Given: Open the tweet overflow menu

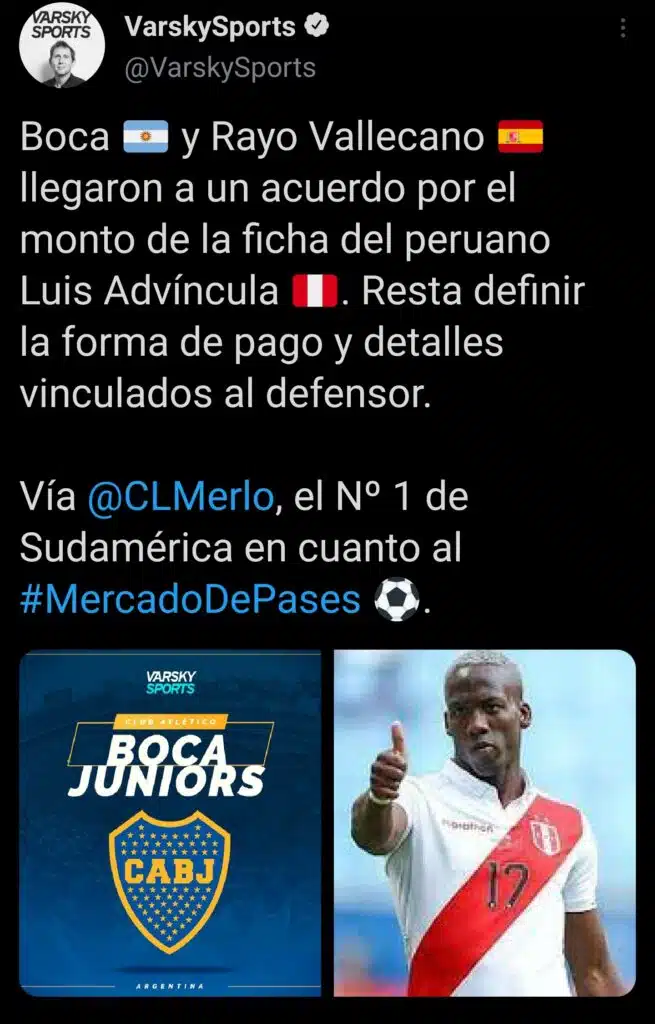Looking at the screenshot, I should pyautogui.click(x=623, y=29).
